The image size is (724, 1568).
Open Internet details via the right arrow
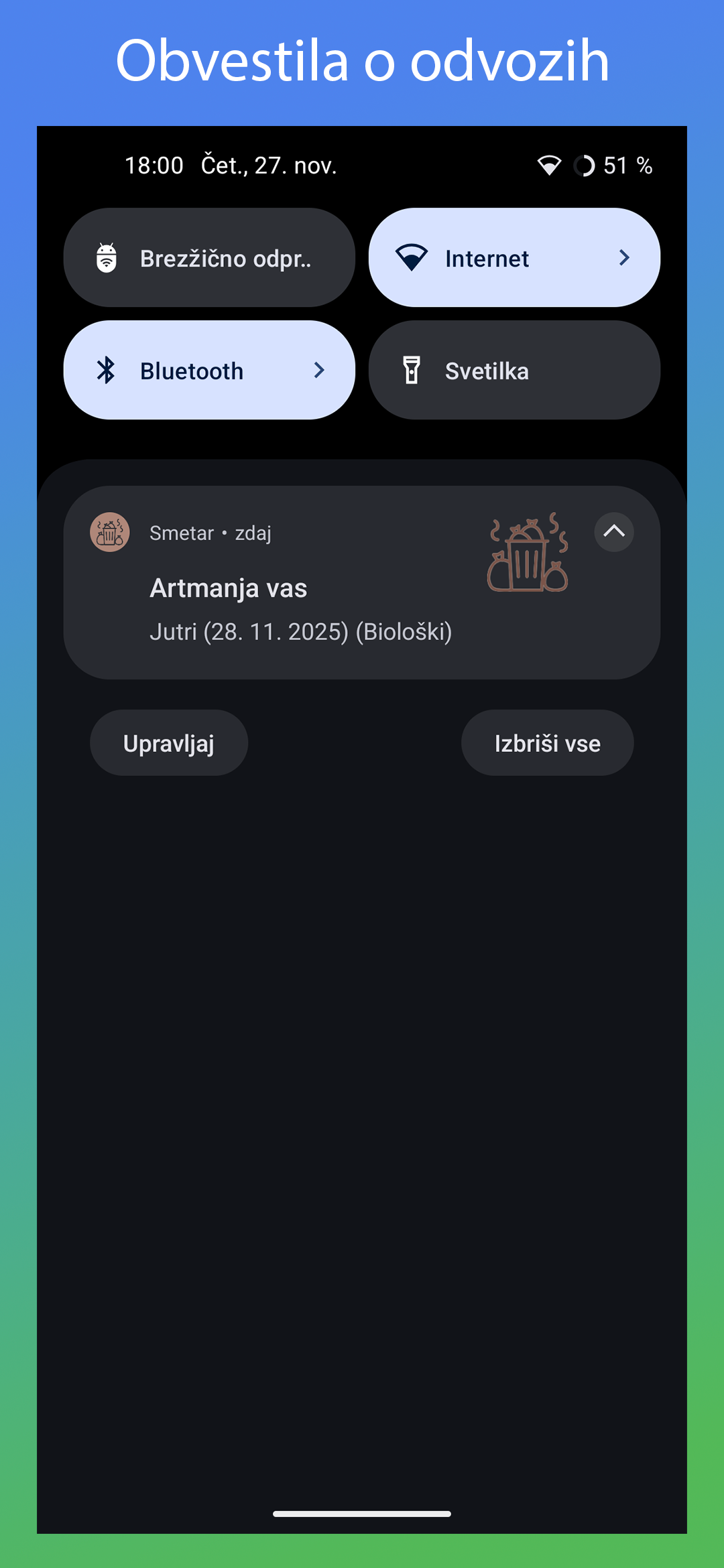(624, 257)
